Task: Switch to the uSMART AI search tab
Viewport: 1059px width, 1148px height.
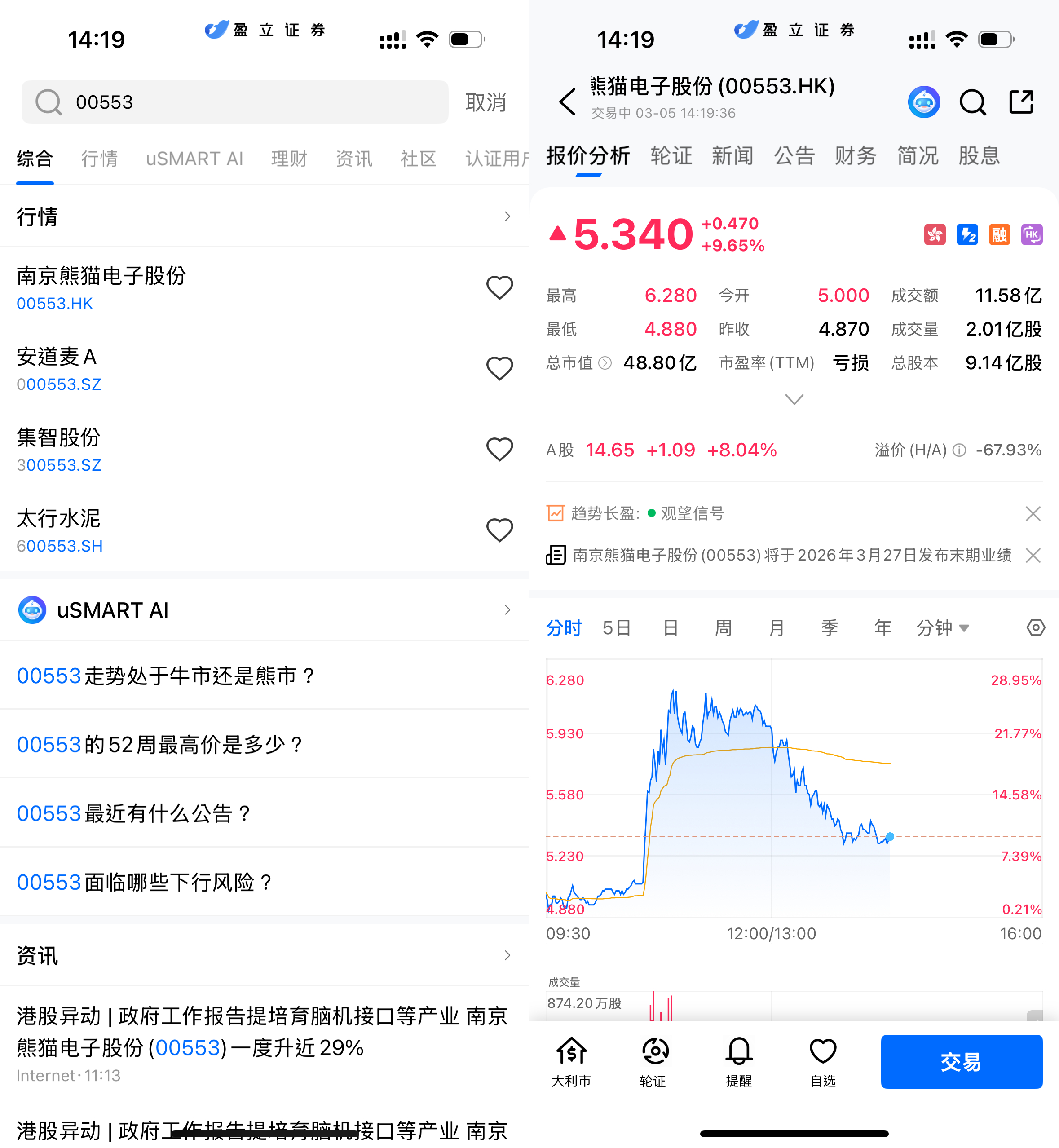Action: click(x=194, y=159)
